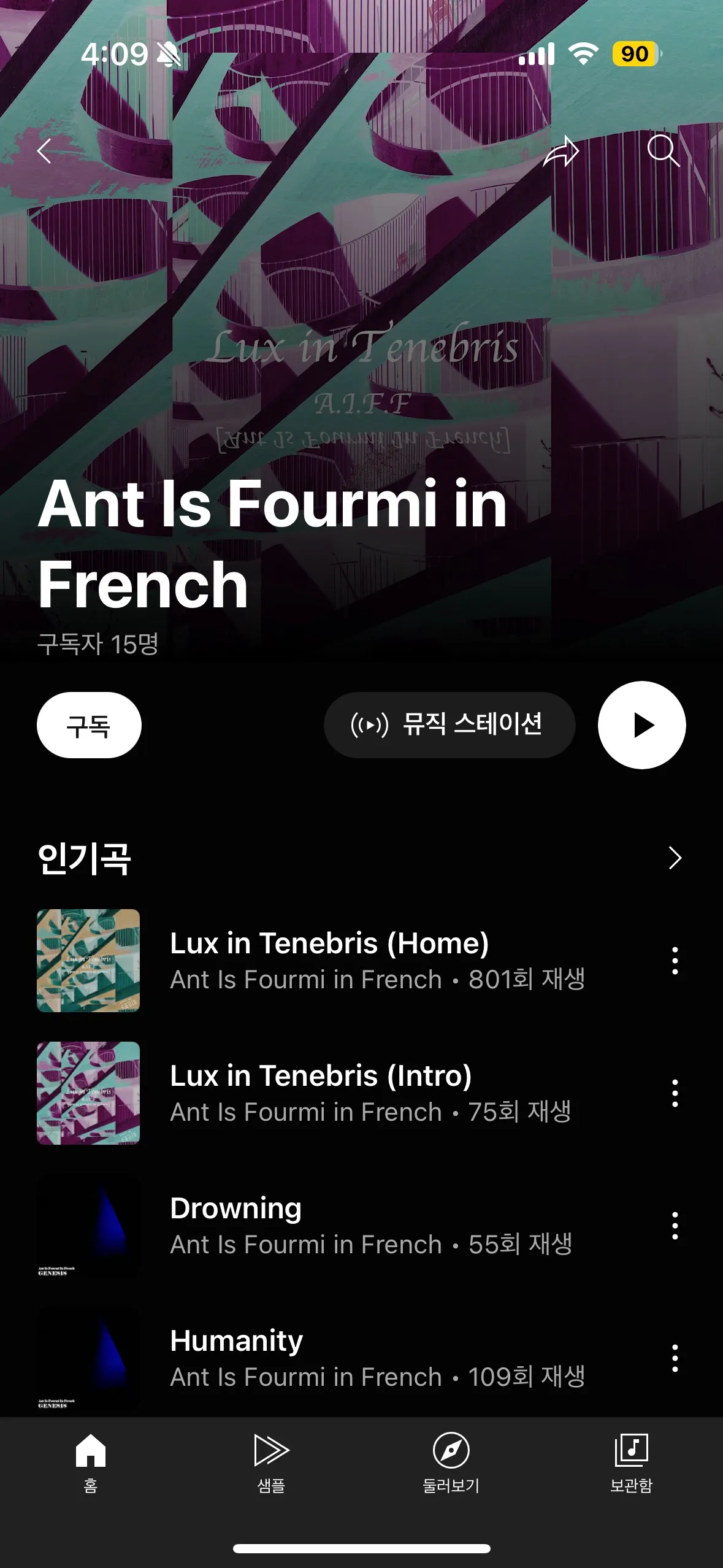
Task: Tap the battery indicator showing 90
Action: (x=634, y=55)
